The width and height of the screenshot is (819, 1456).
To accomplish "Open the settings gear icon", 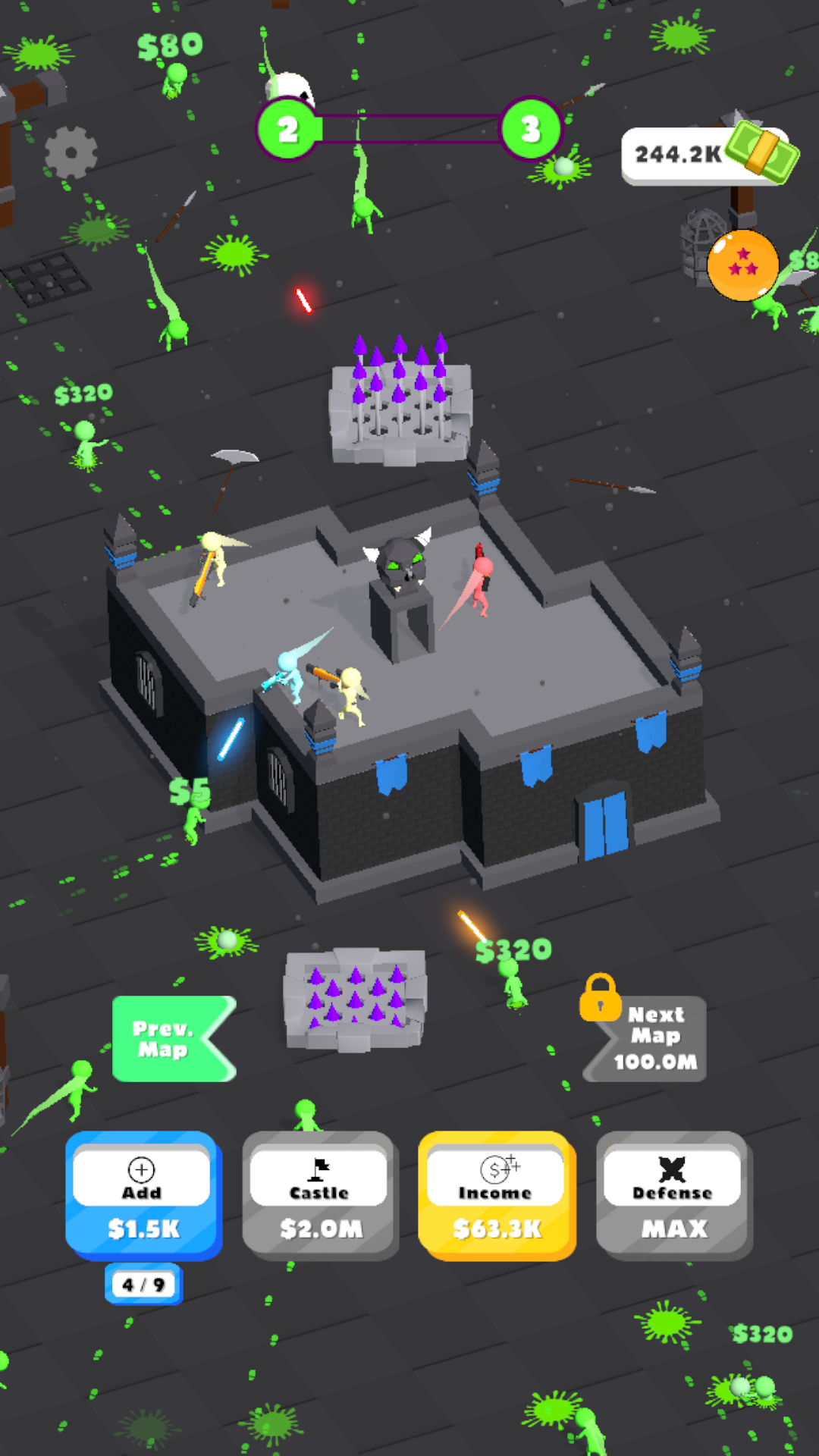I will tap(71, 152).
